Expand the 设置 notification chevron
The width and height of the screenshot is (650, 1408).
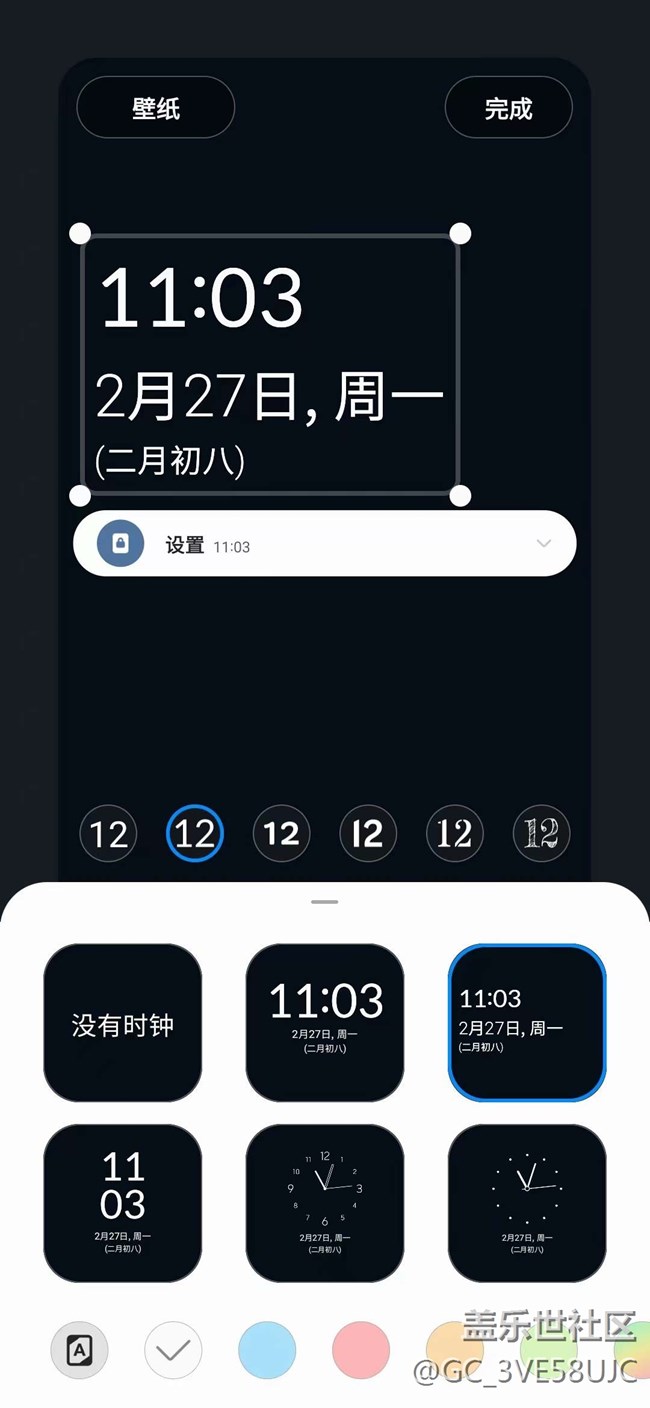tap(543, 544)
